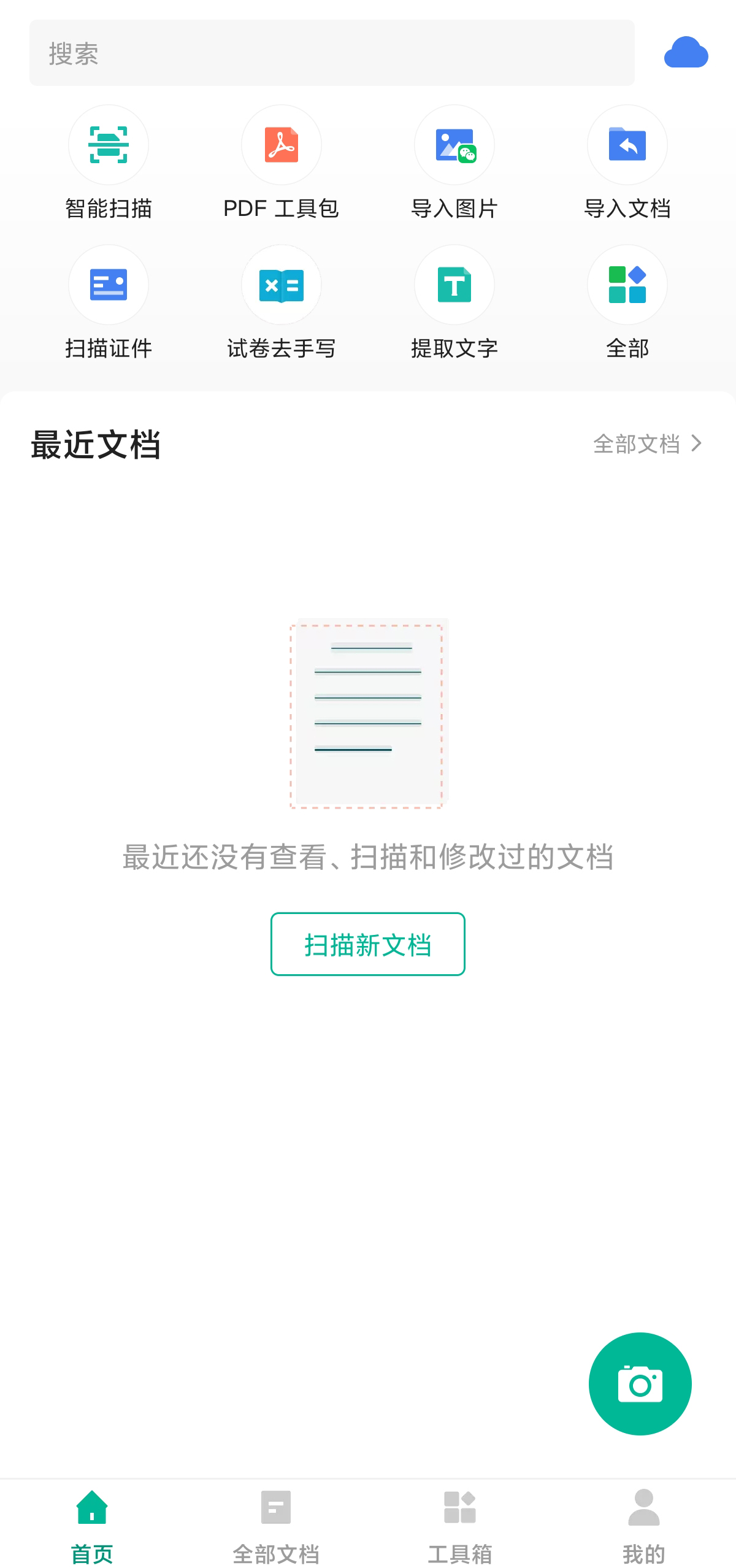
Task: Tap the 扫描新文档 button
Action: click(x=368, y=944)
